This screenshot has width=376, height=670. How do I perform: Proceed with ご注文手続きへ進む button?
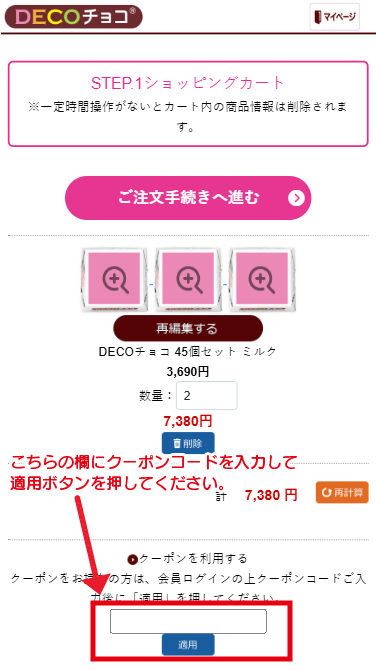[x=188, y=198]
